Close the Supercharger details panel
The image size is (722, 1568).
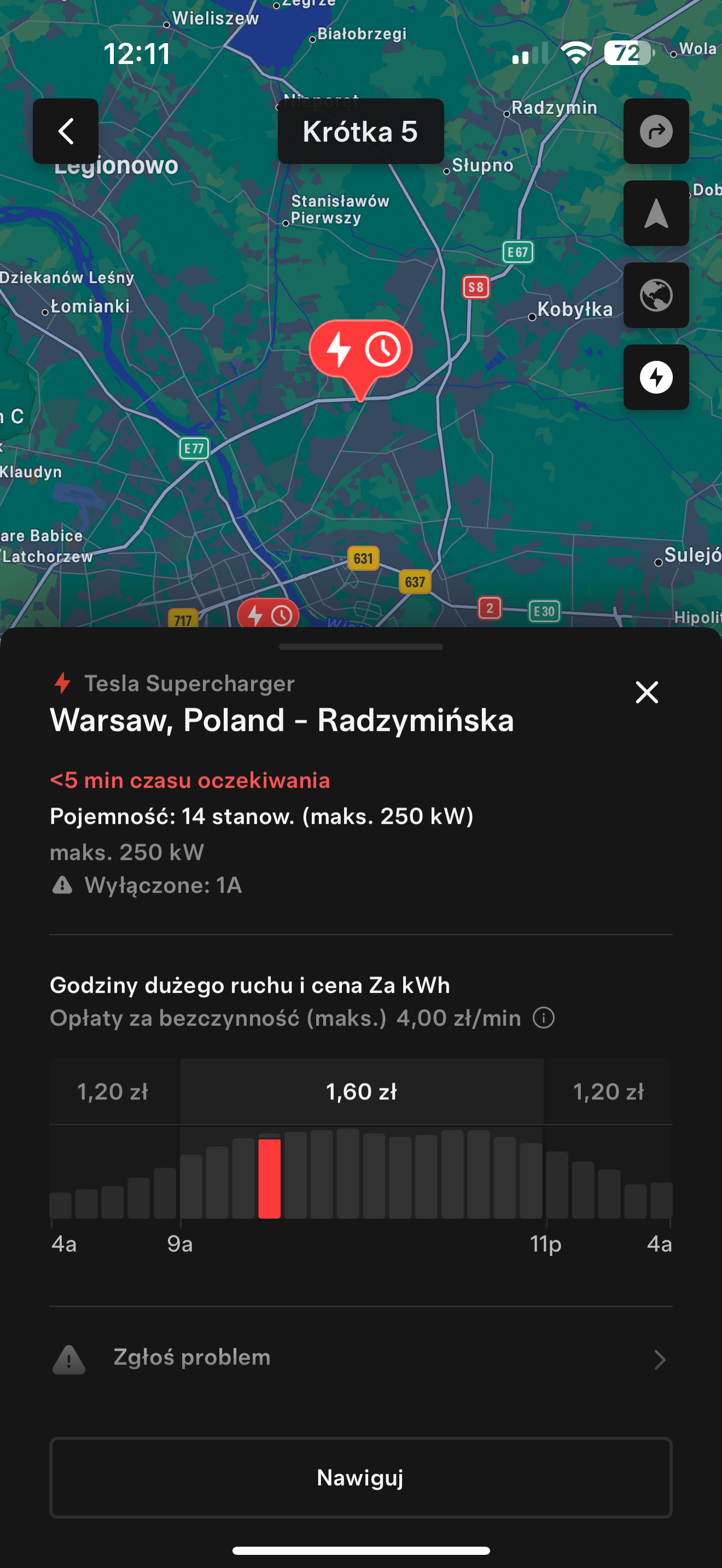click(647, 692)
